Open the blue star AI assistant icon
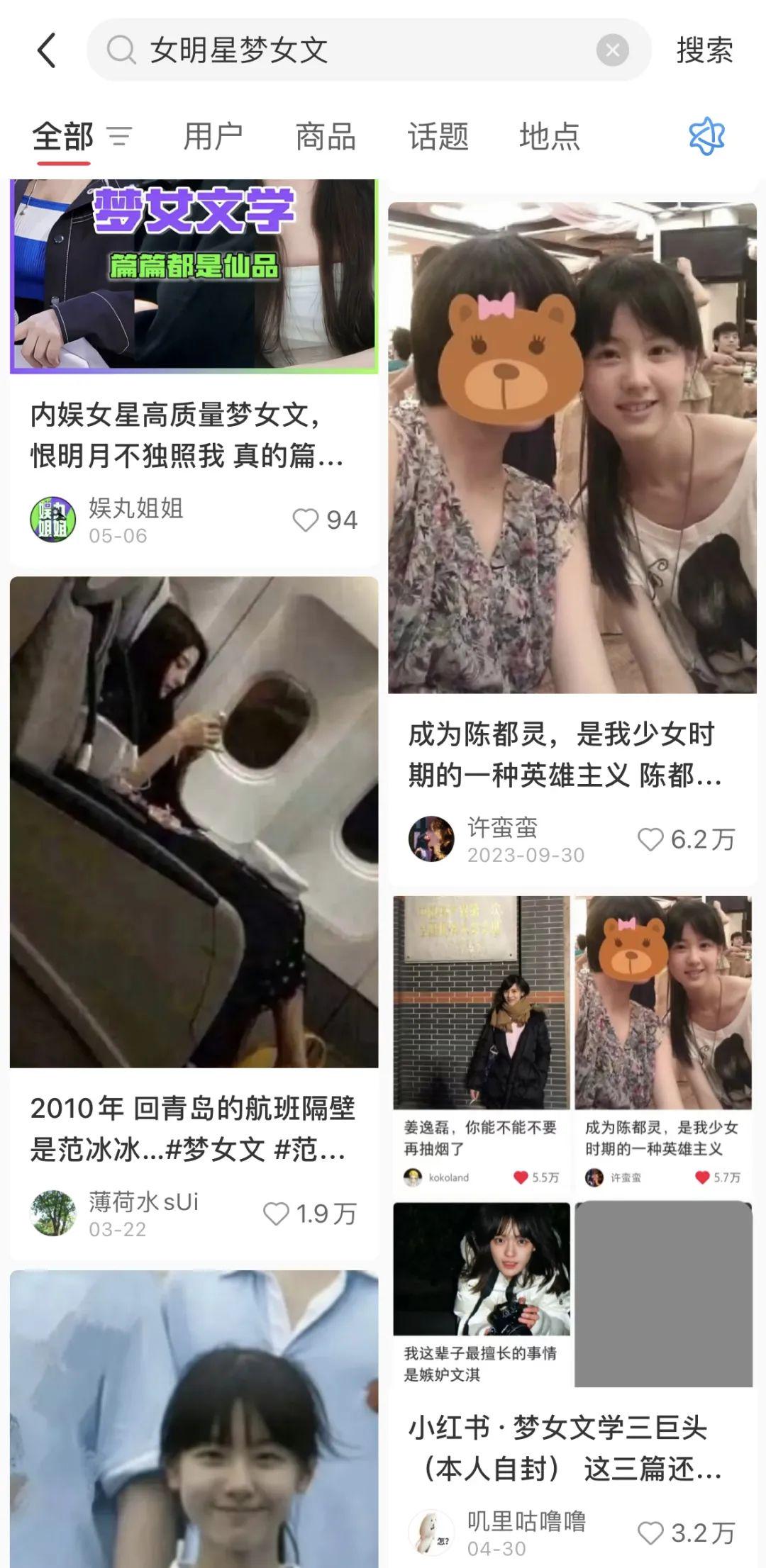The width and height of the screenshot is (766, 1568). coord(706,135)
